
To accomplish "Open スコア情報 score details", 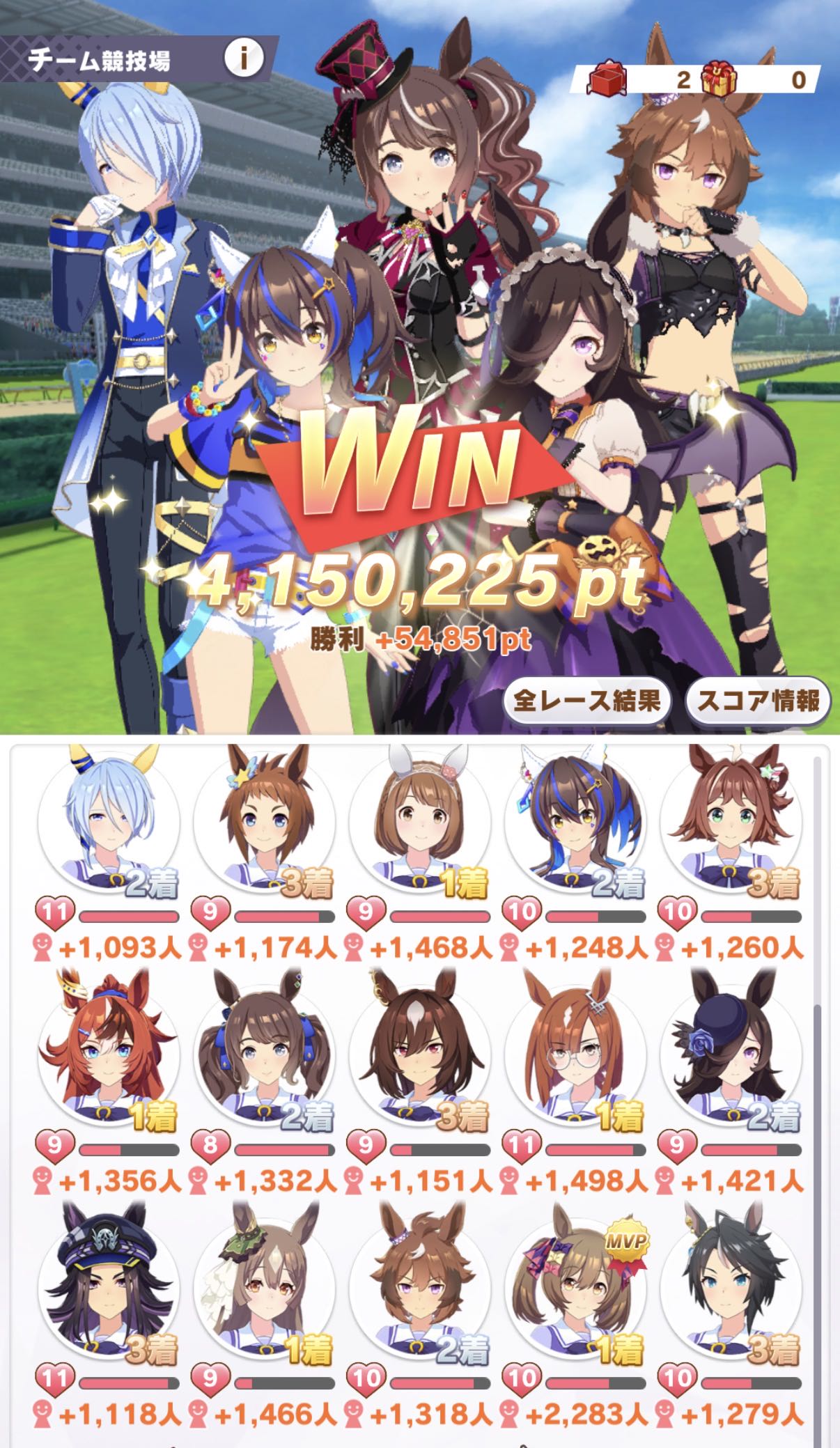I will coord(758,700).
